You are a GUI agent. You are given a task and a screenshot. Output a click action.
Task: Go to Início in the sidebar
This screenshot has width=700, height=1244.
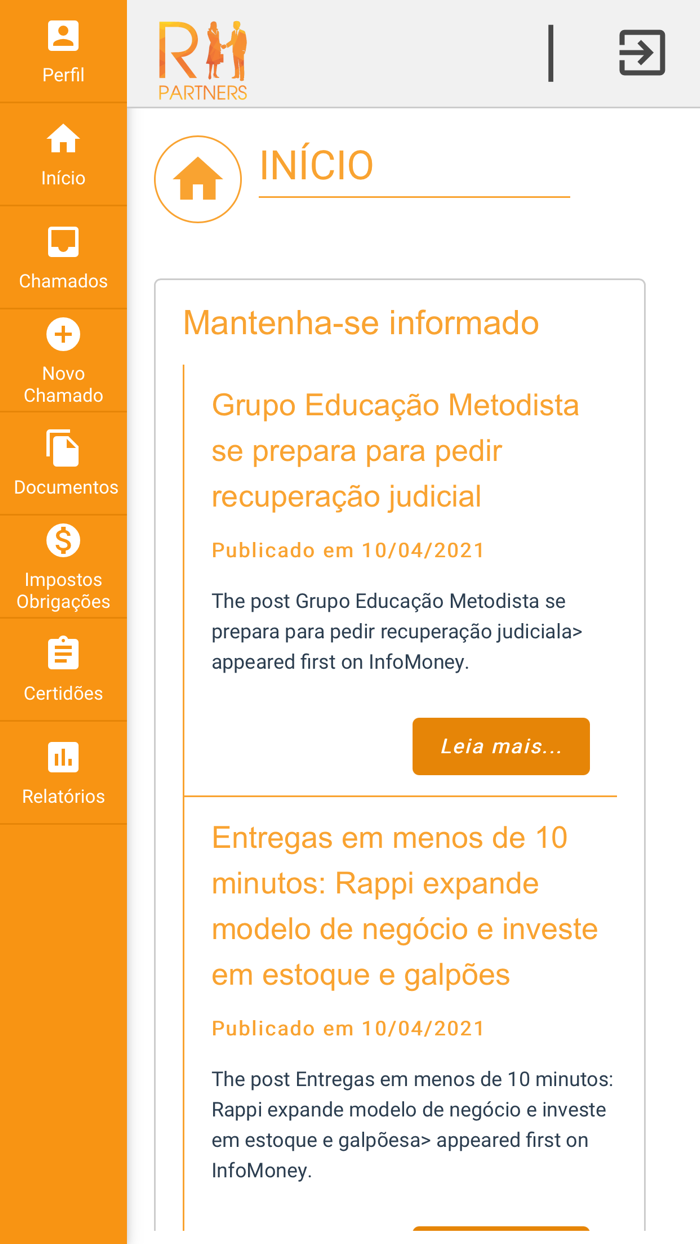(x=63, y=155)
